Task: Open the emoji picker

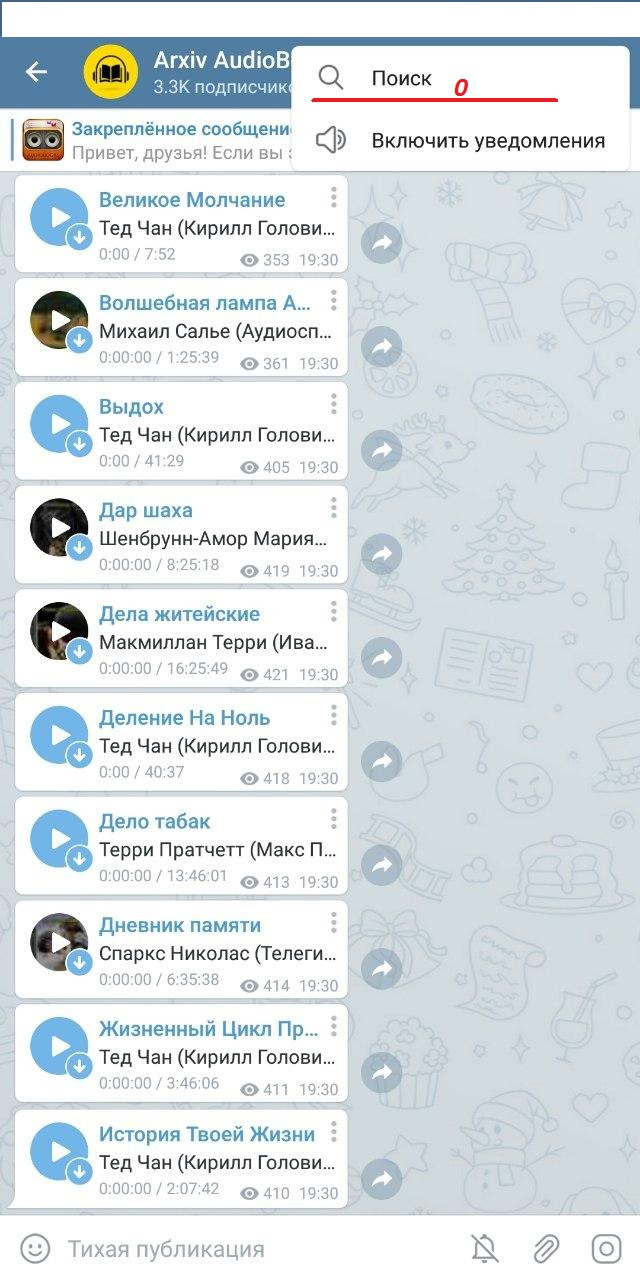Action: (35, 1248)
